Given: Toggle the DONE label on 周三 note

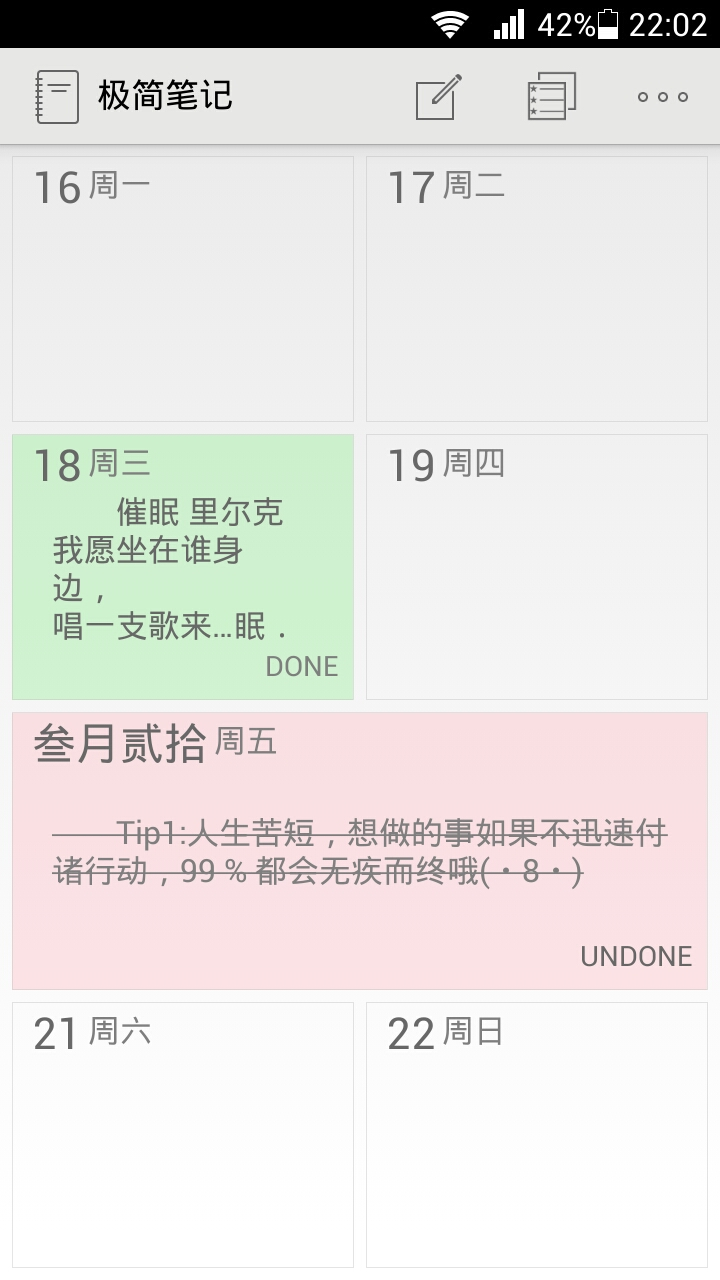Looking at the screenshot, I should pos(301,666).
